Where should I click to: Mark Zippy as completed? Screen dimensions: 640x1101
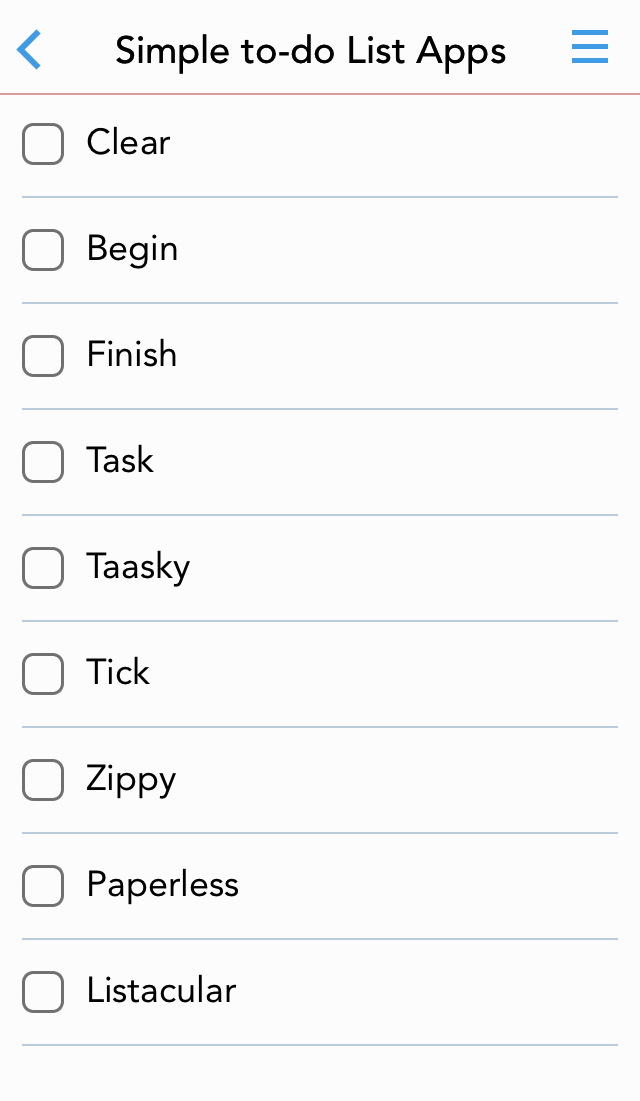pos(43,779)
